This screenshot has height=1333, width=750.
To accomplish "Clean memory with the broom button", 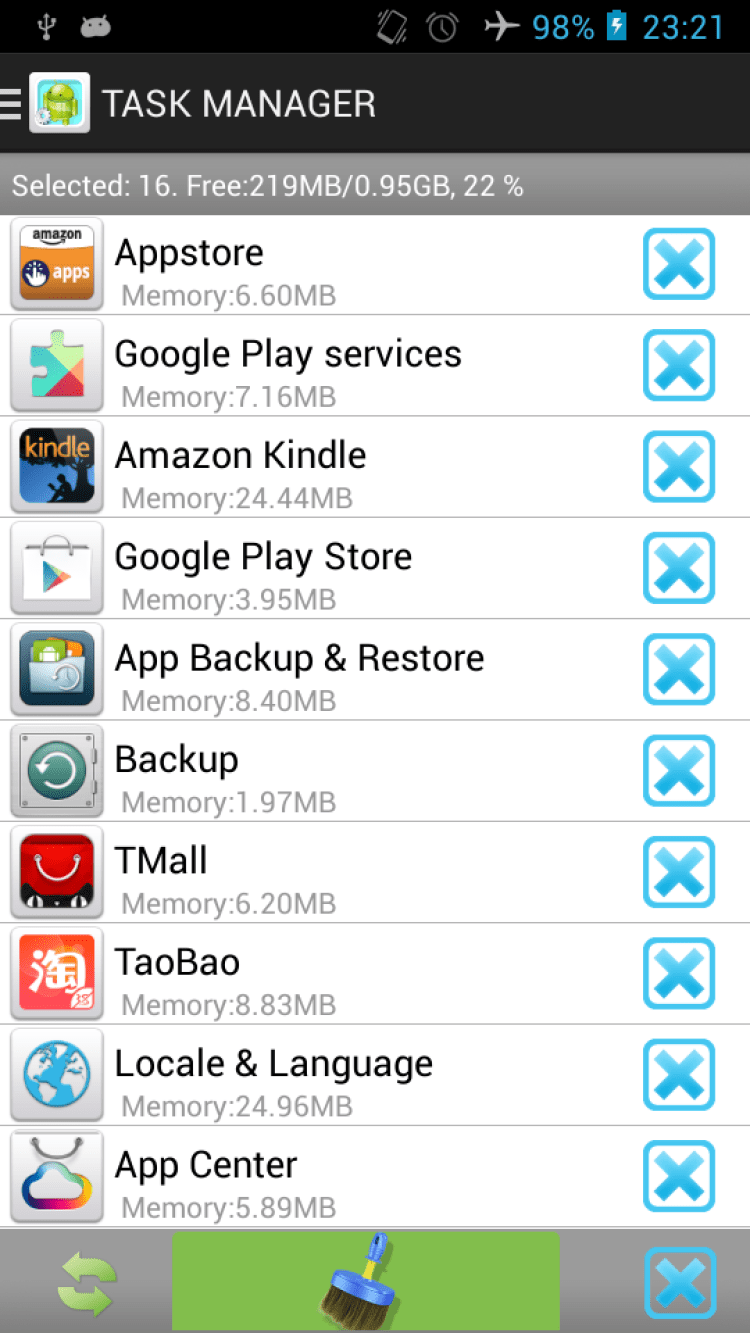I will click(365, 1281).
